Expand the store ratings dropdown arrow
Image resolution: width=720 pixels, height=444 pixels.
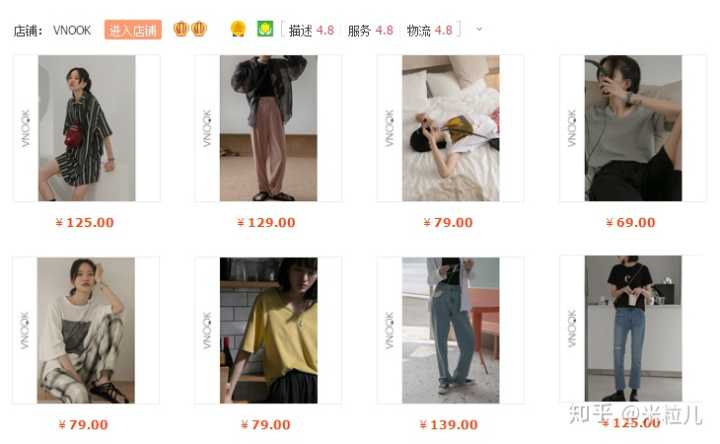pos(479,29)
